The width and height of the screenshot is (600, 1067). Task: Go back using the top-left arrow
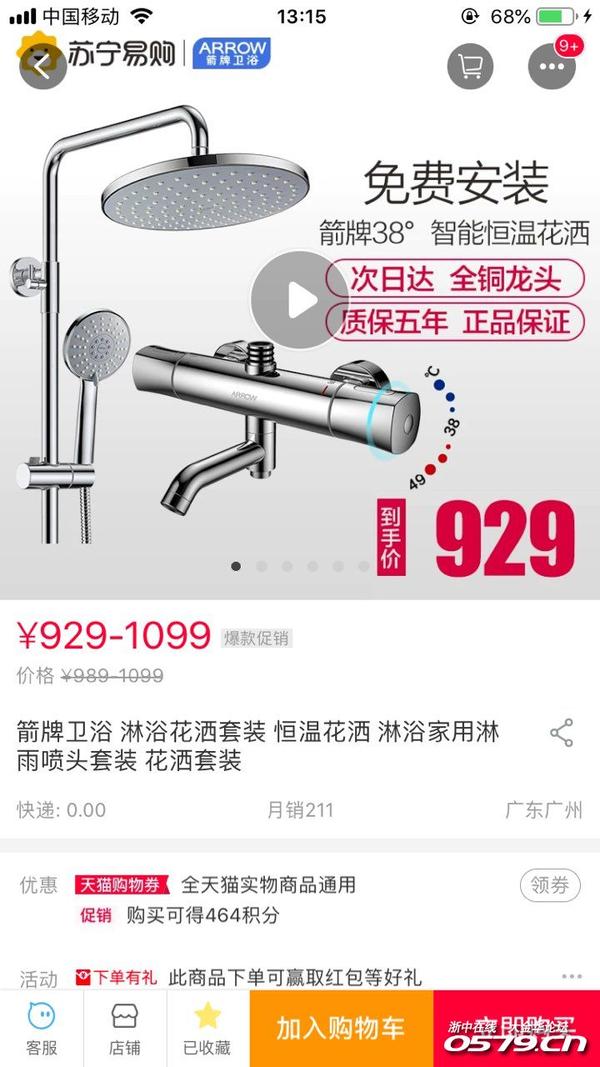[x=41, y=65]
